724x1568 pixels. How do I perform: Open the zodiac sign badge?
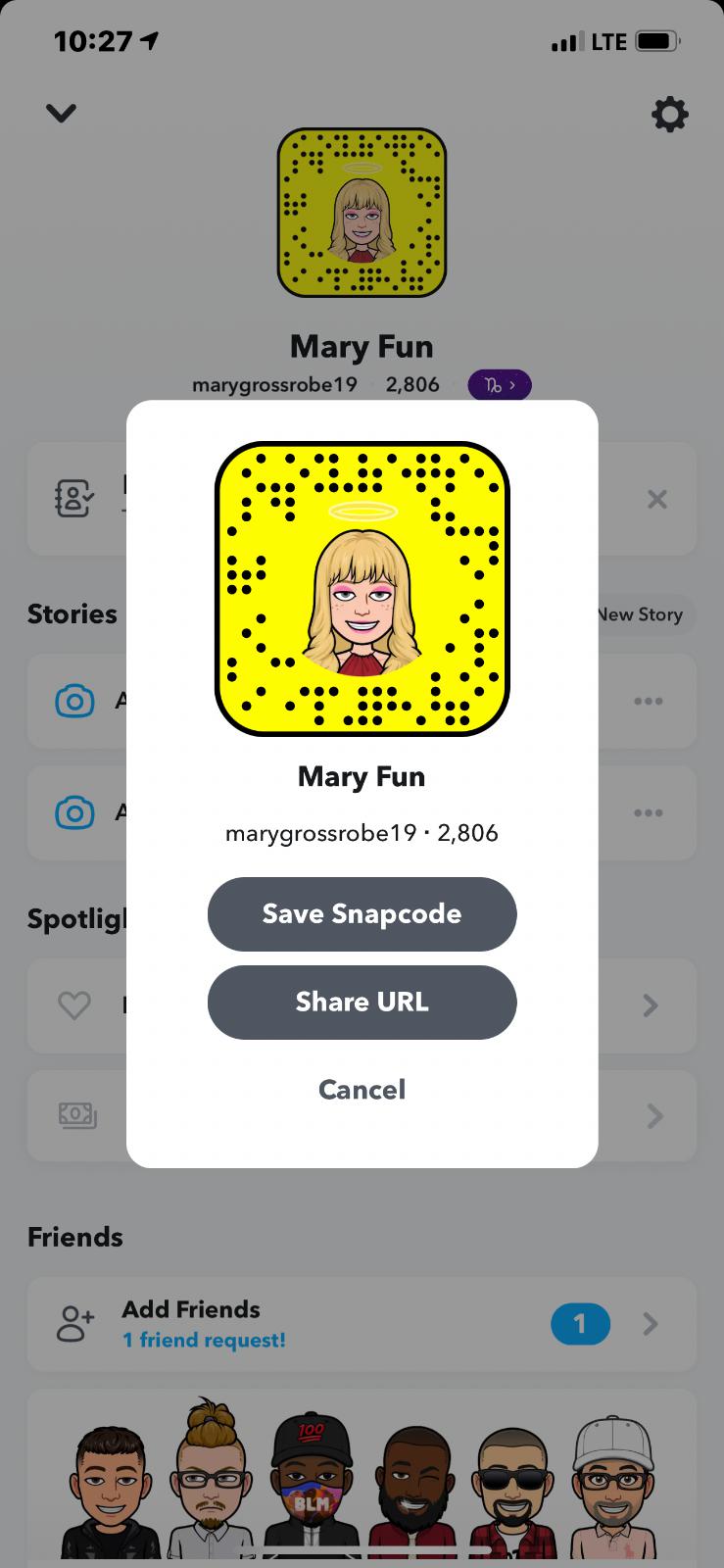tap(500, 385)
